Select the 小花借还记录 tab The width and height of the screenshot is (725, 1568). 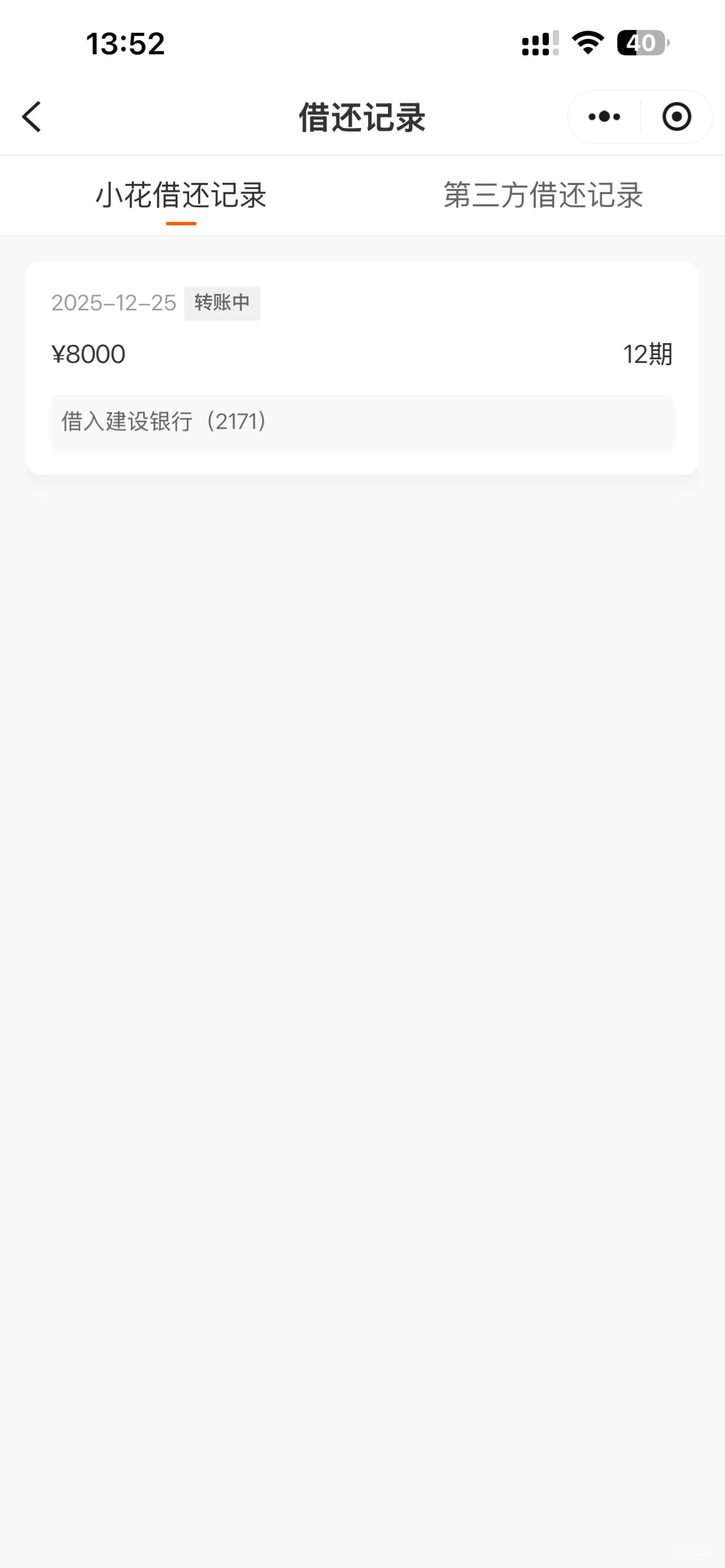pos(181,196)
